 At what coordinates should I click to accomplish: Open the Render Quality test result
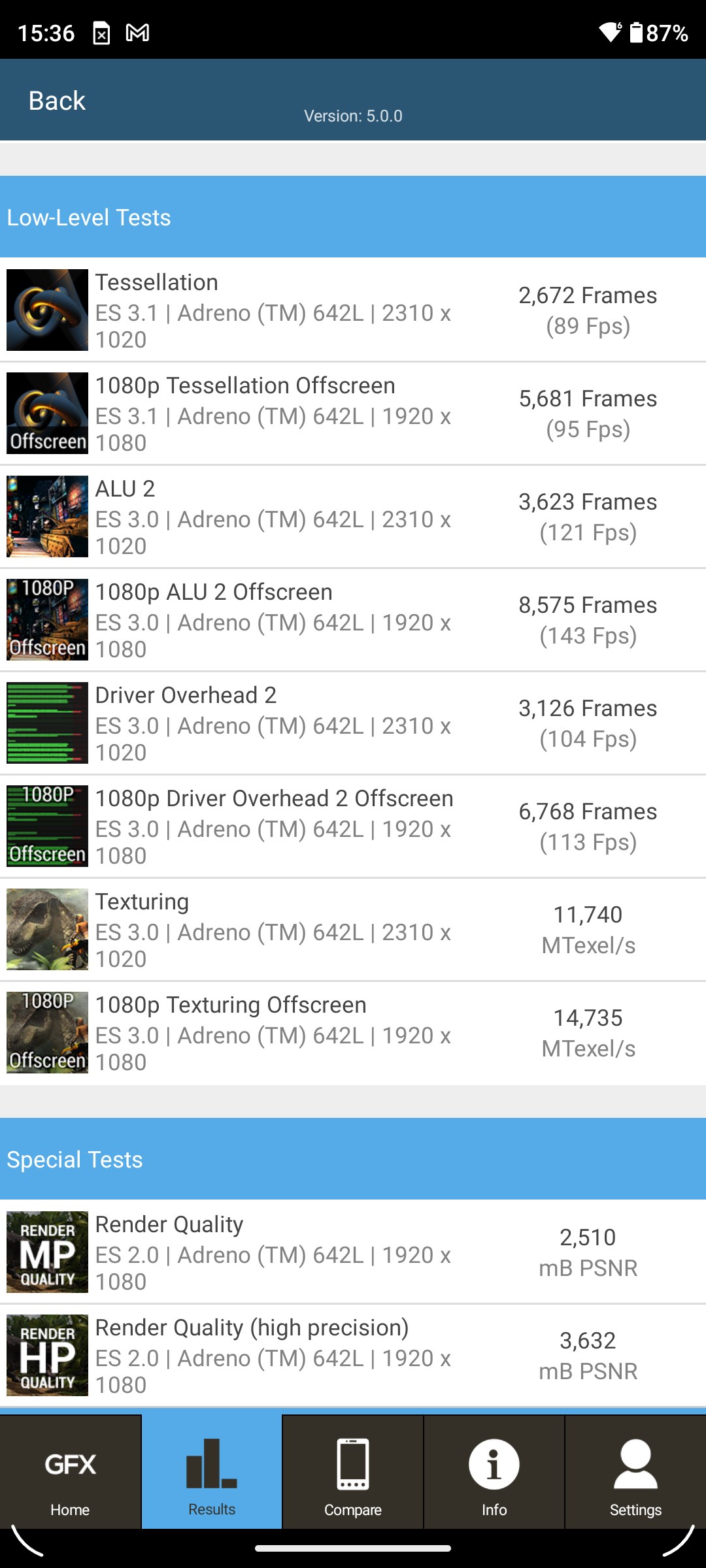(353, 1252)
